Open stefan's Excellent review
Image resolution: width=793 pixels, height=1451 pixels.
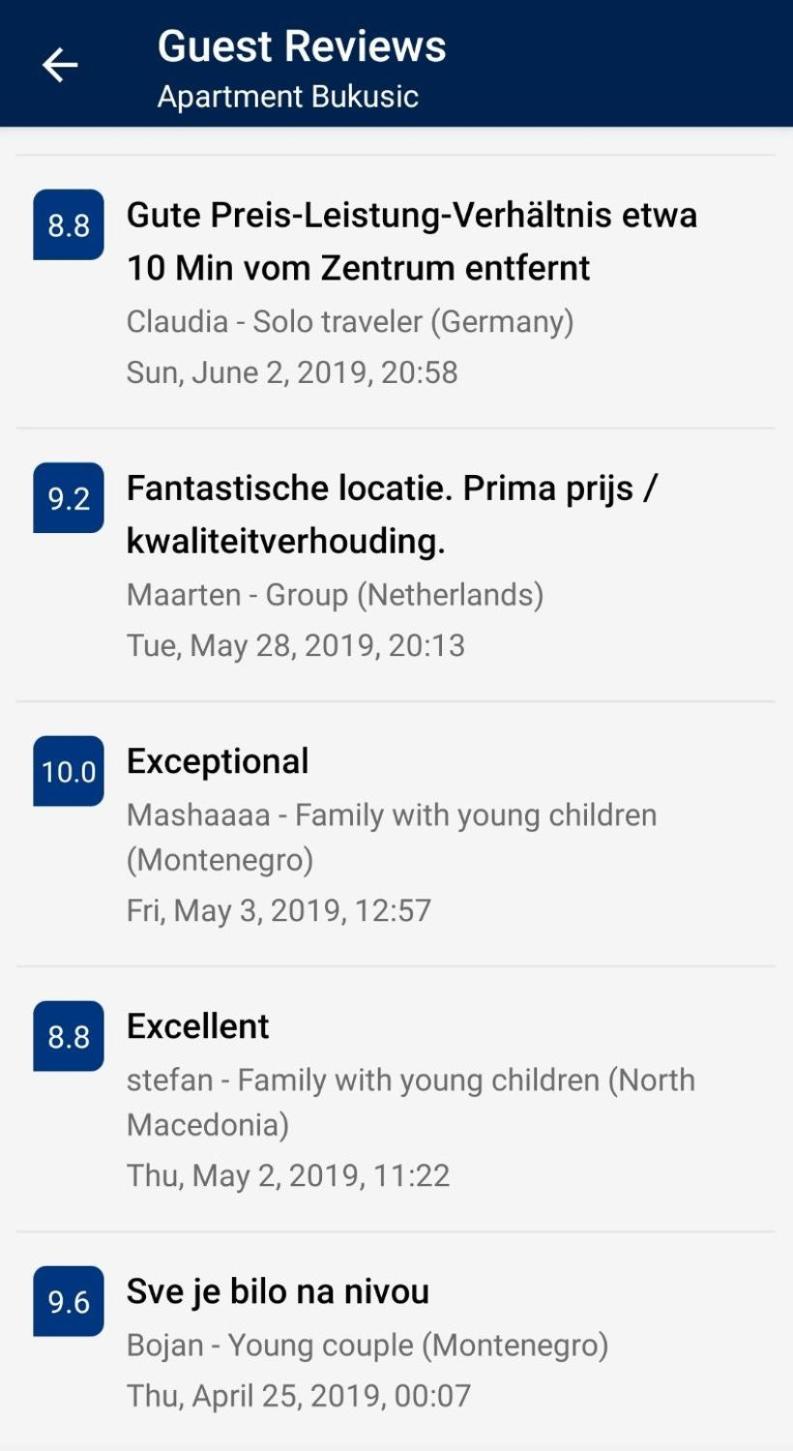tap(396, 1099)
